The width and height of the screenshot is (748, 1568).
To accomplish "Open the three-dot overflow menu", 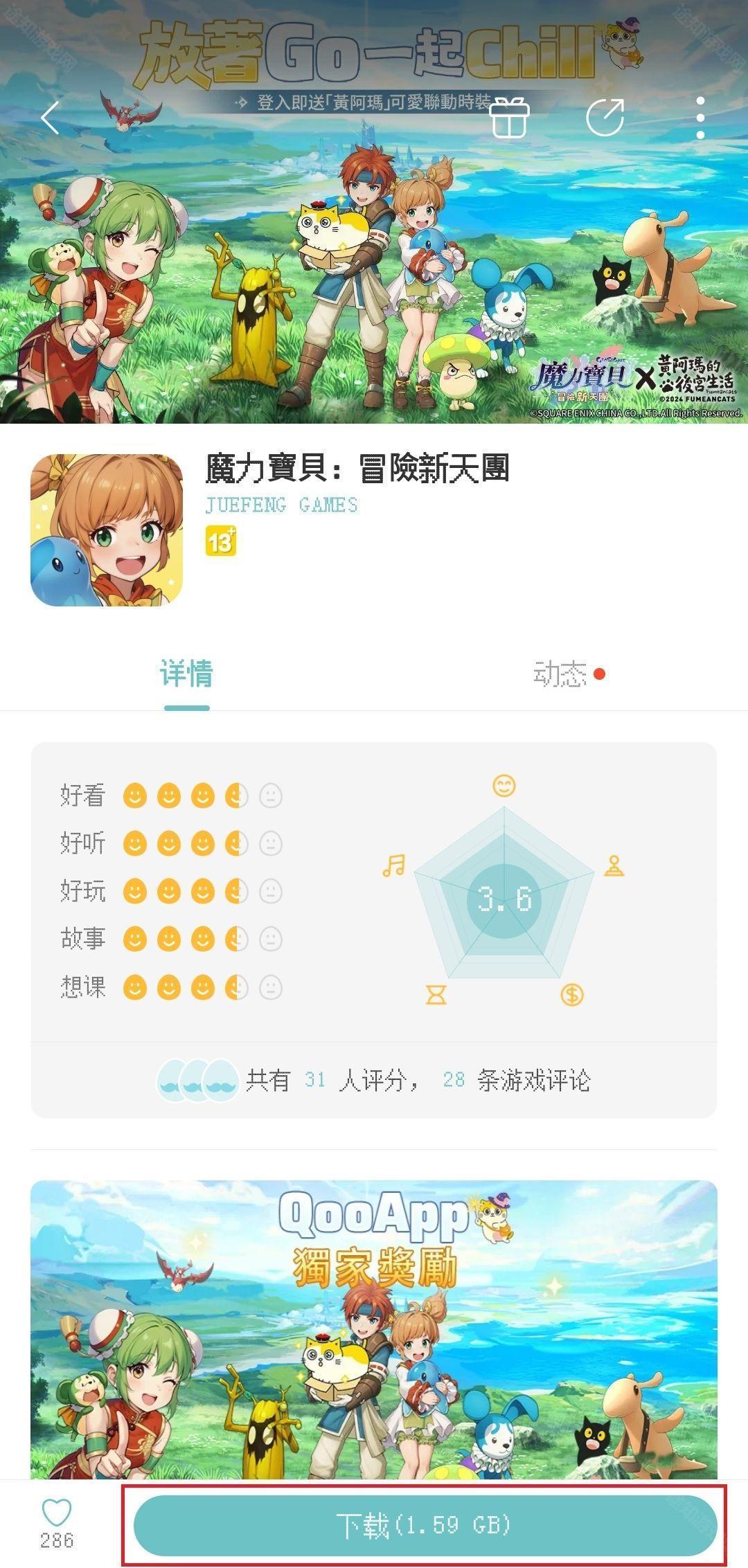I will pos(700,118).
